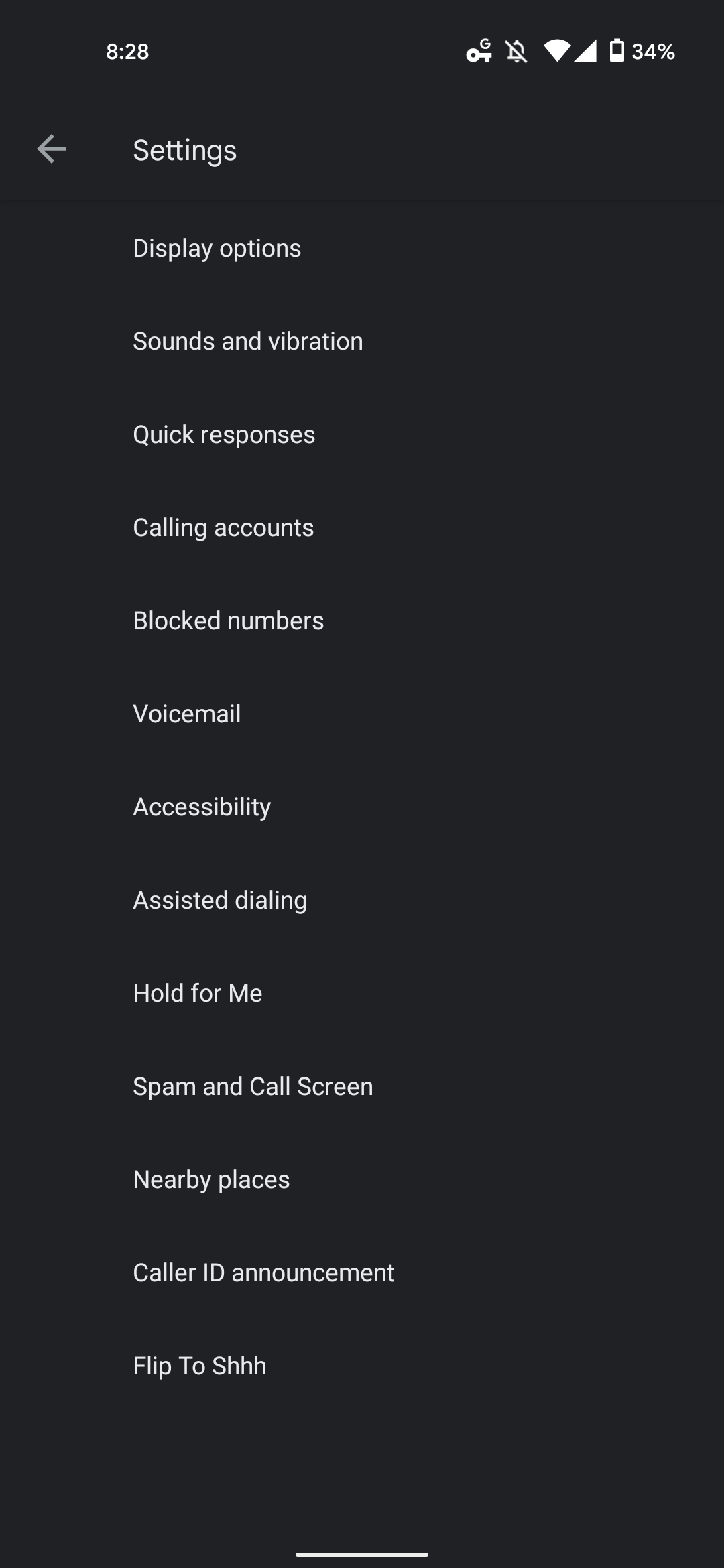The image size is (724, 1568).
Task: Click the password key status bar icon
Action: click(x=479, y=52)
